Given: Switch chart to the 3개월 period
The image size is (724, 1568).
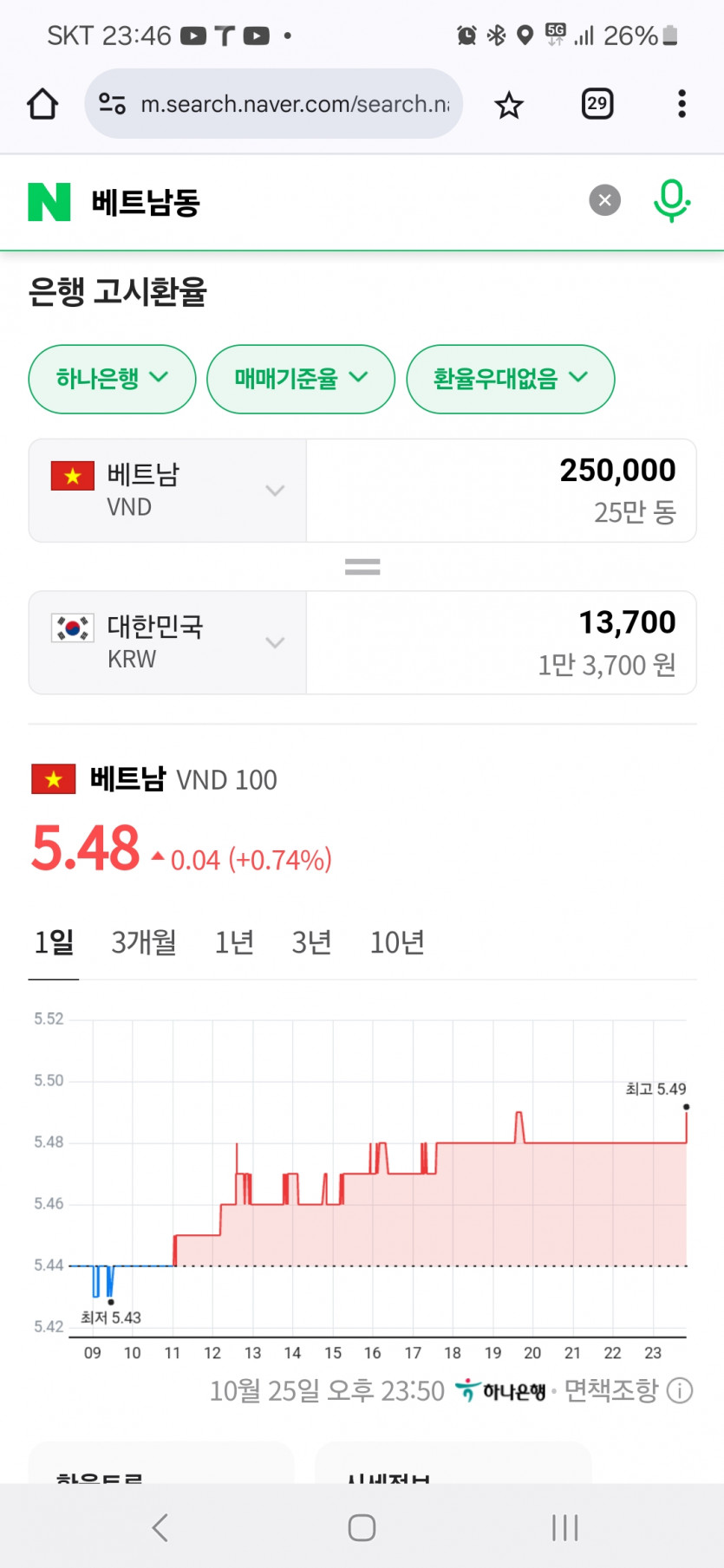Looking at the screenshot, I should coord(144,942).
